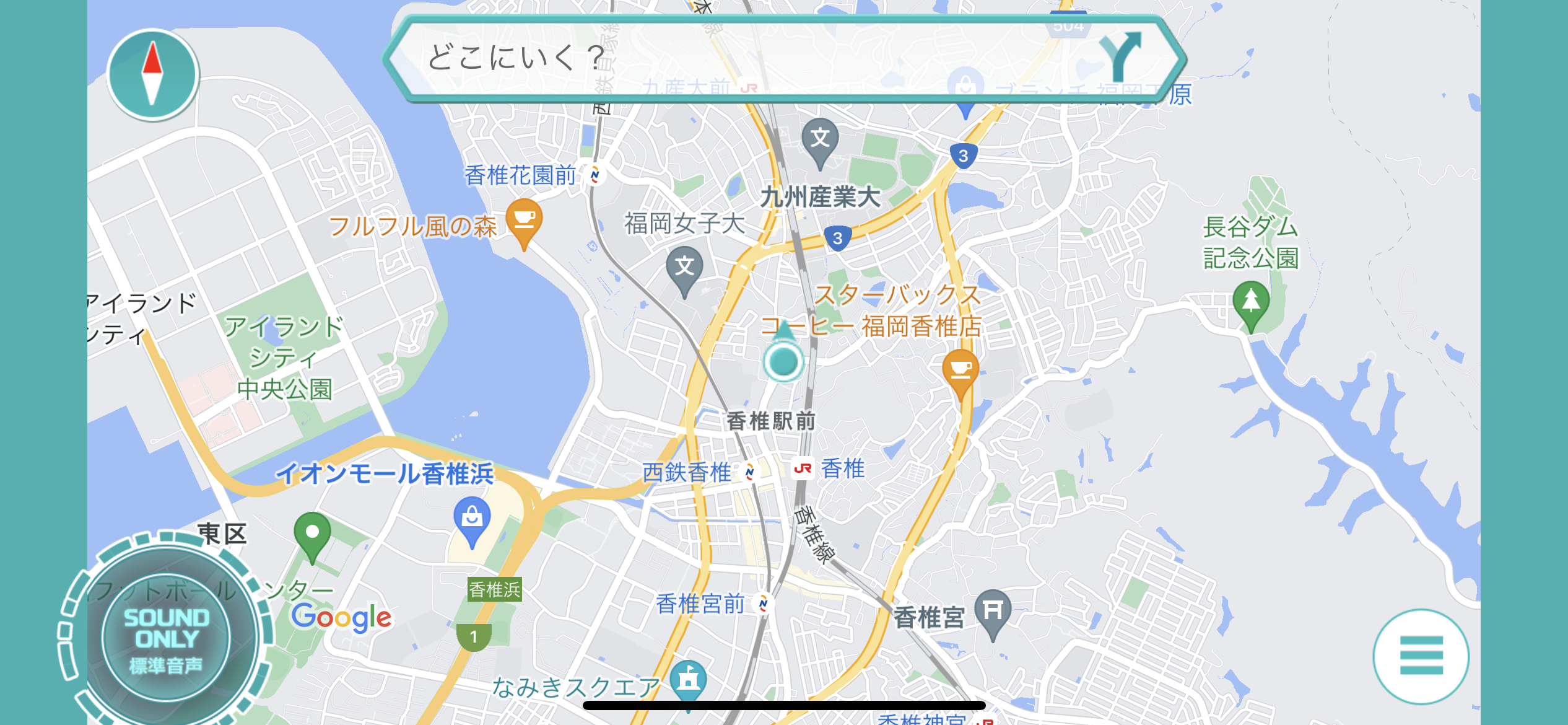Tap the スターバックス 福岡香椎店 pin

[x=960, y=370]
